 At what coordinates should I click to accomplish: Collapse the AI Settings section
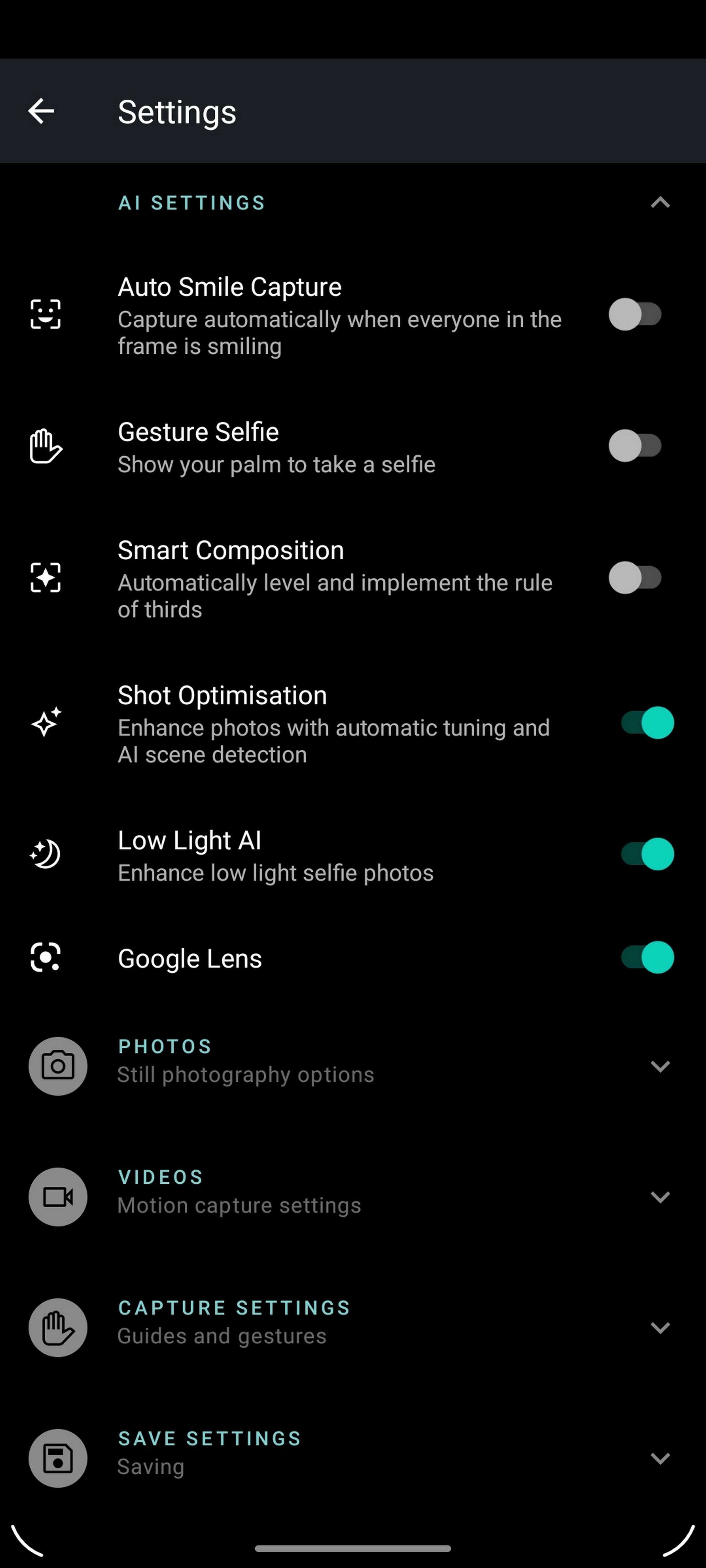coord(660,203)
